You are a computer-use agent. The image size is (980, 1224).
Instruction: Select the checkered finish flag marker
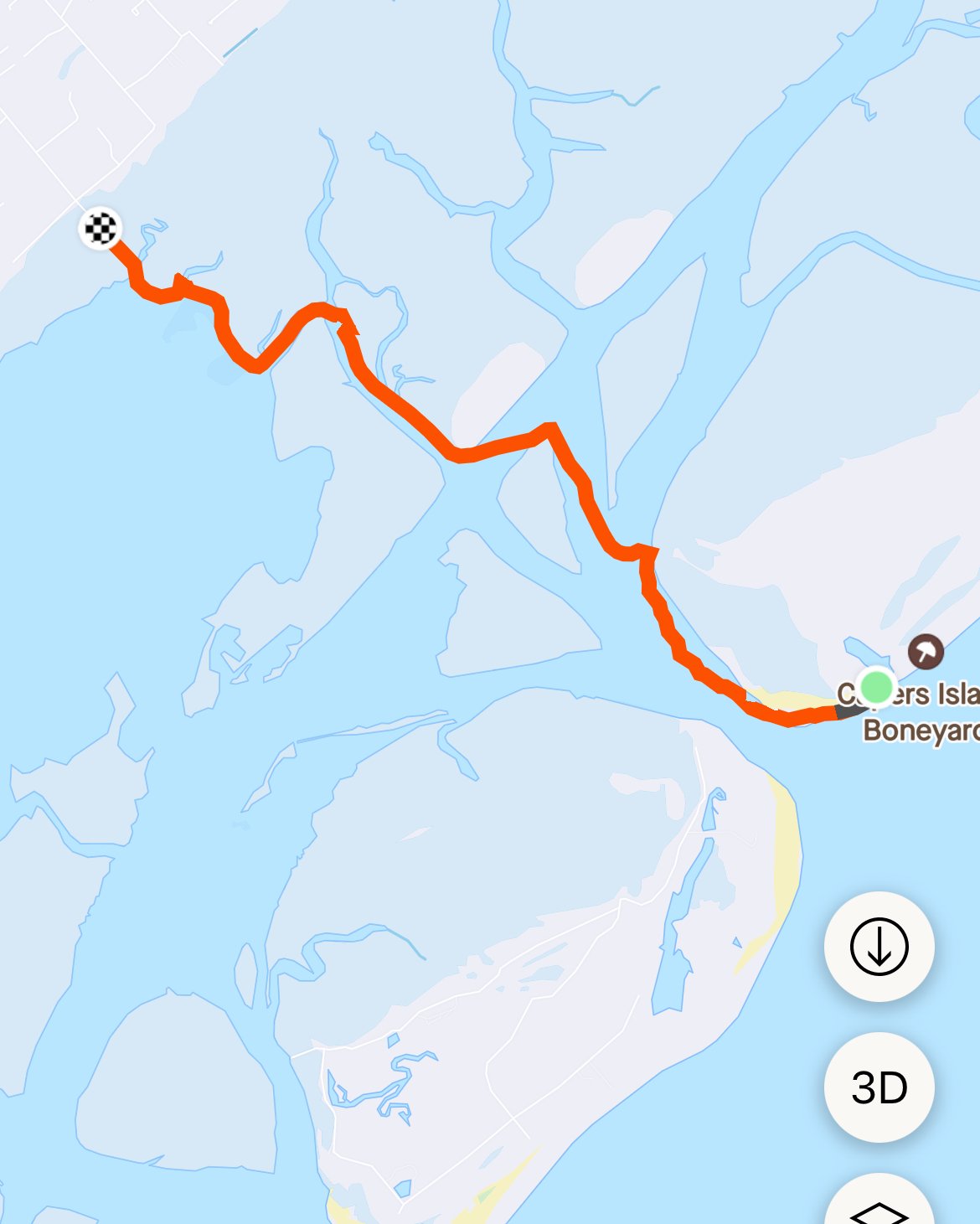(x=101, y=228)
